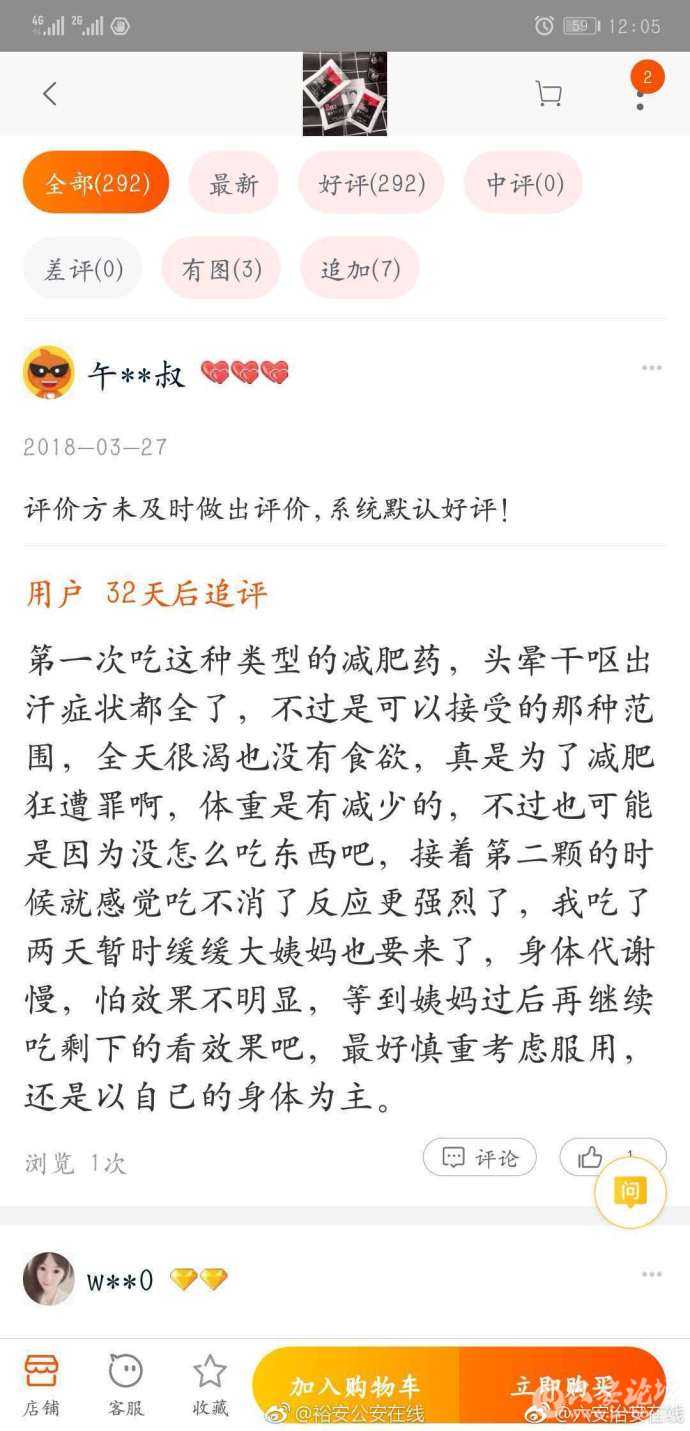Go back using the top-left arrow
The width and height of the screenshot is (690, 1431).
(x=49, y=94)
